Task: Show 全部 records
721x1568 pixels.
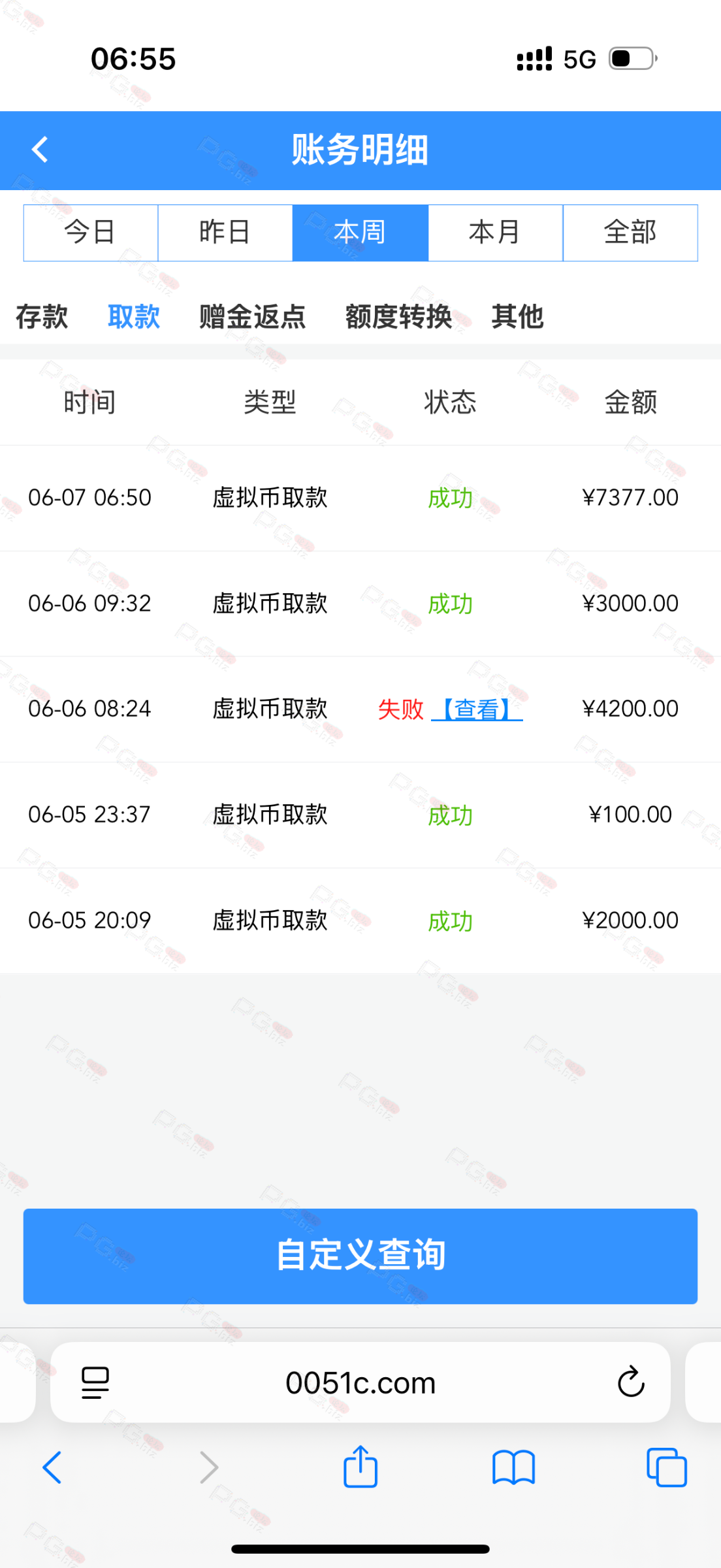Action: (630, 233)
